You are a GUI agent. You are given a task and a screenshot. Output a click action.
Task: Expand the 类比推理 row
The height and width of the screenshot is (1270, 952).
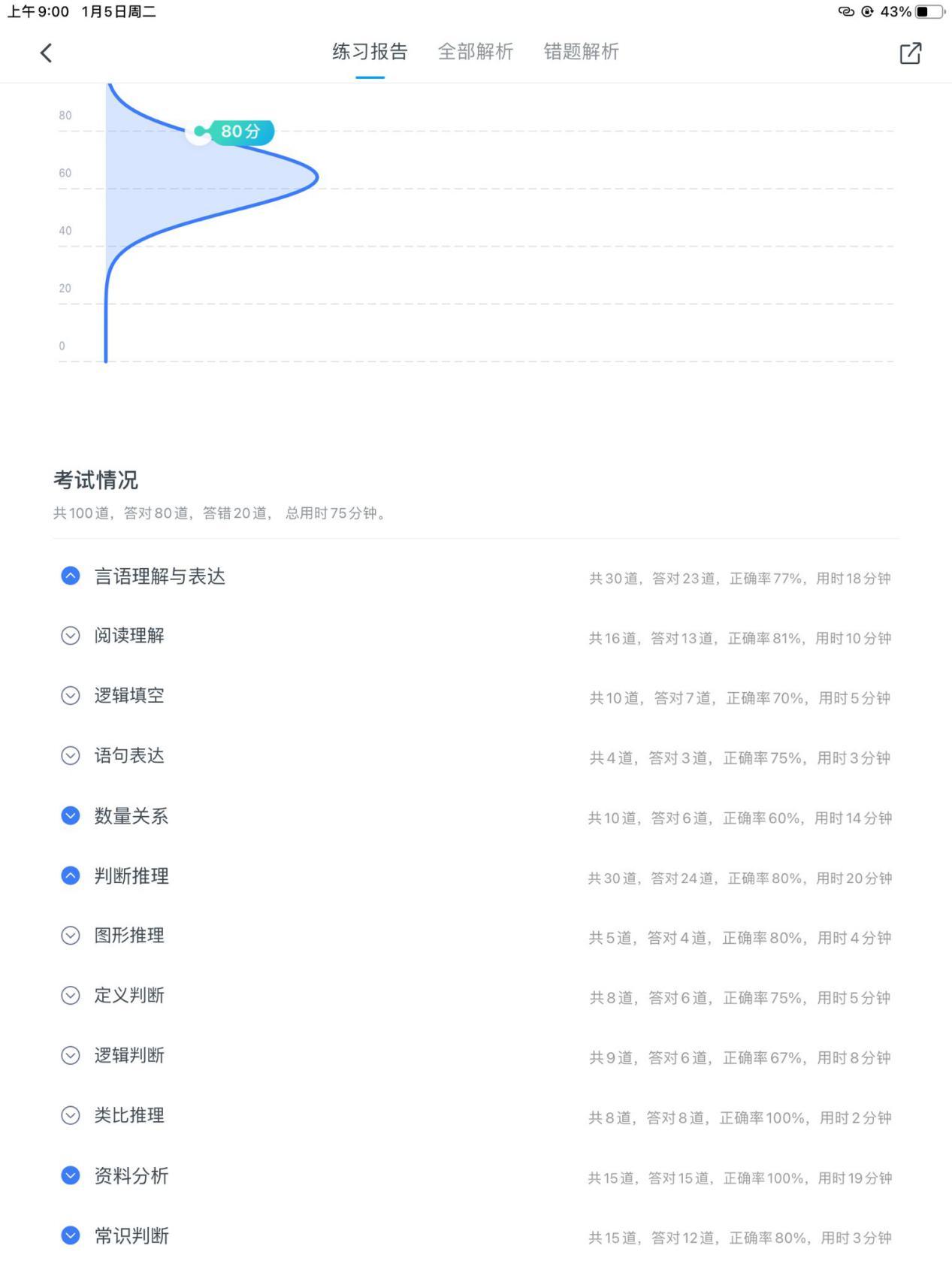(70, 1115)
